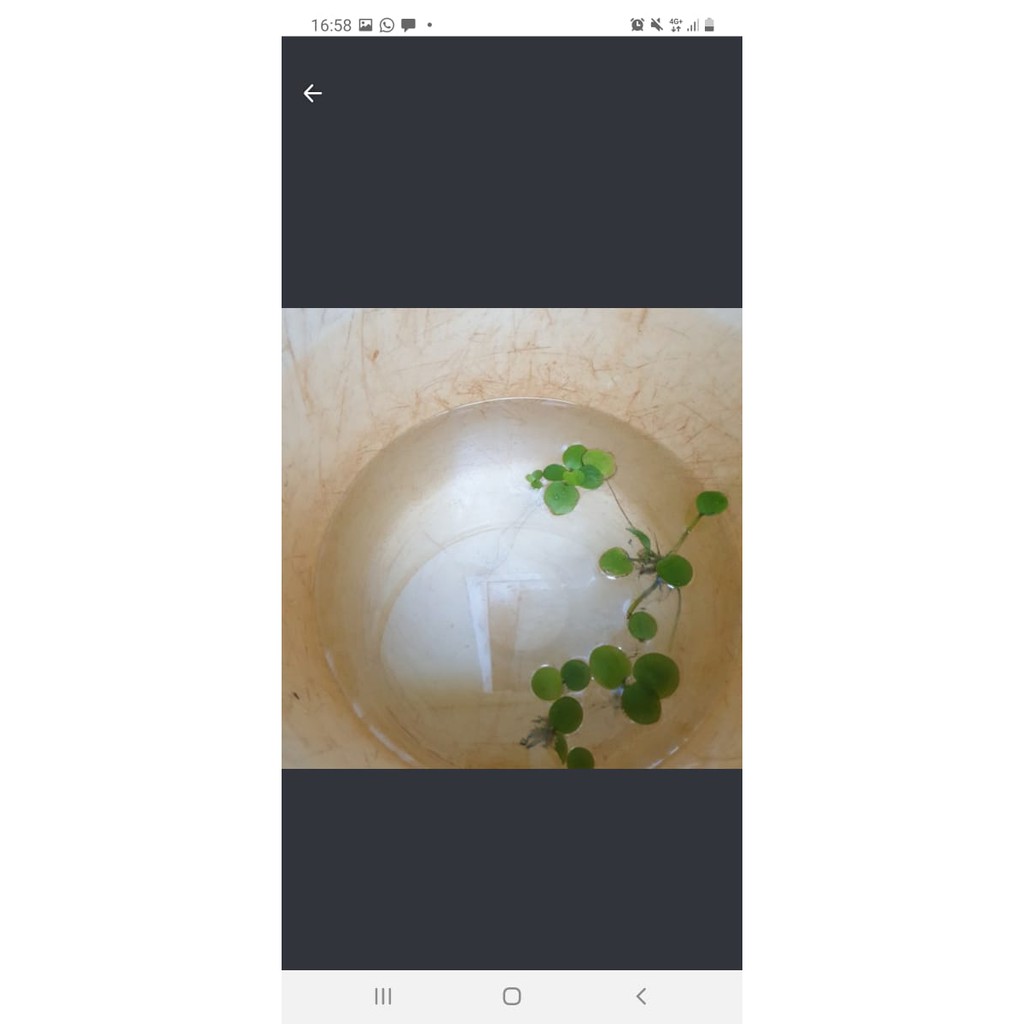Go to the home screen

(512, 996)
